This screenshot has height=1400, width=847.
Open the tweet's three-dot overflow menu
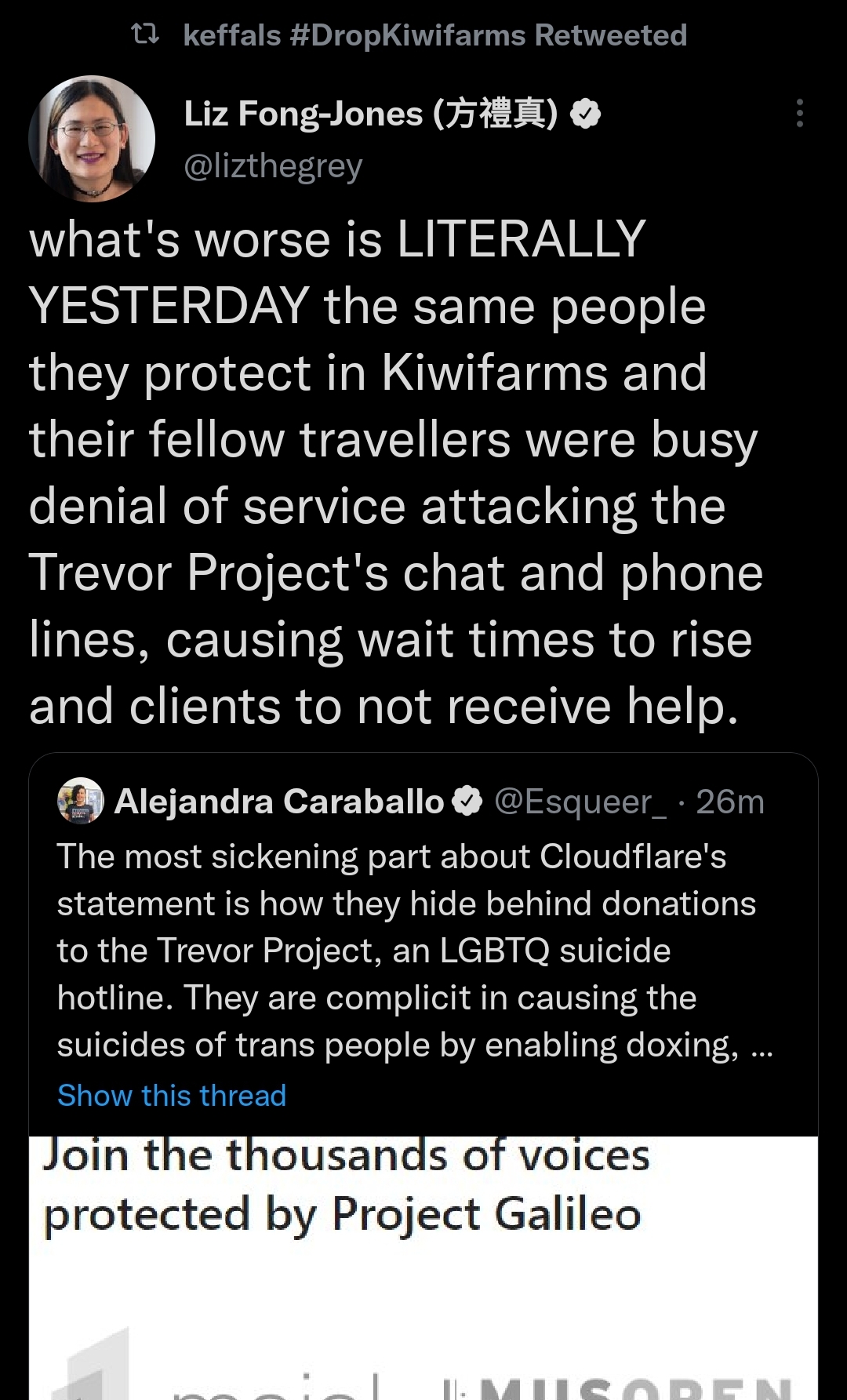click(x=799, y=114)
